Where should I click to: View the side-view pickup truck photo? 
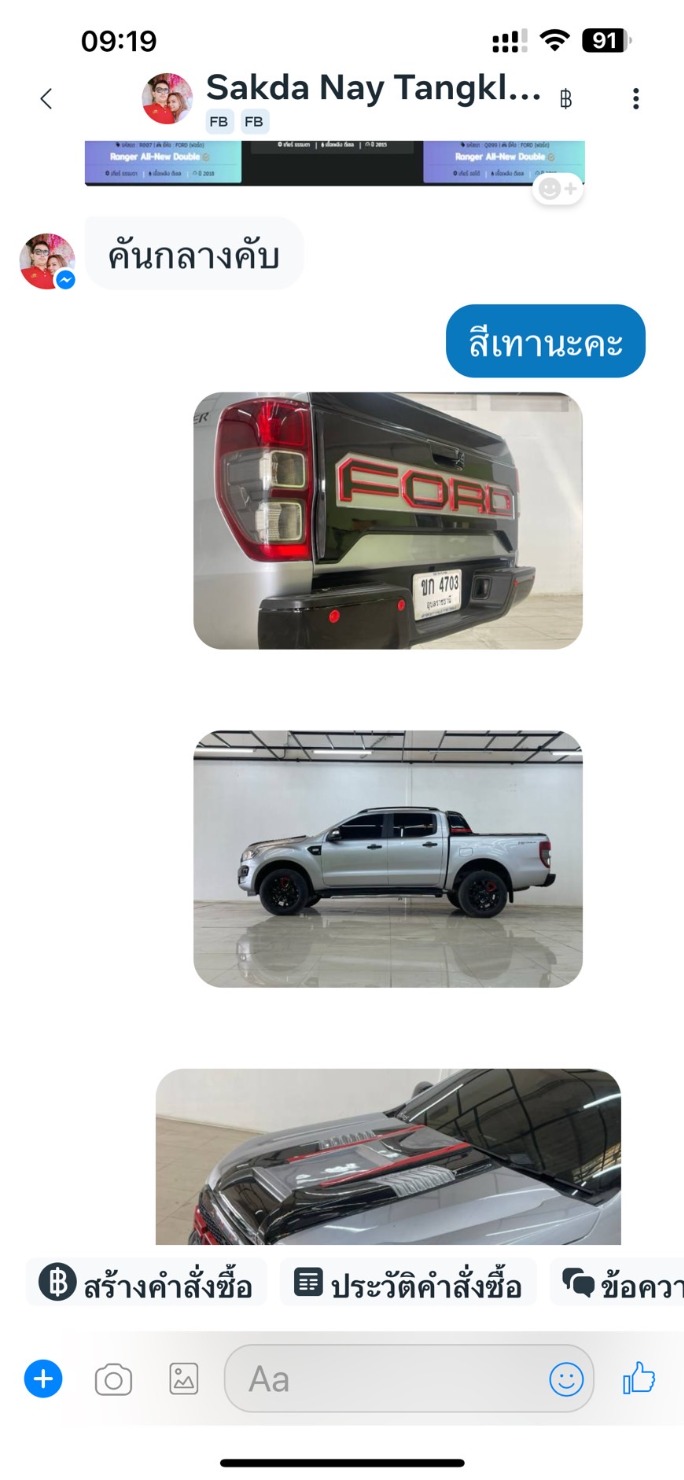(387, 858)
